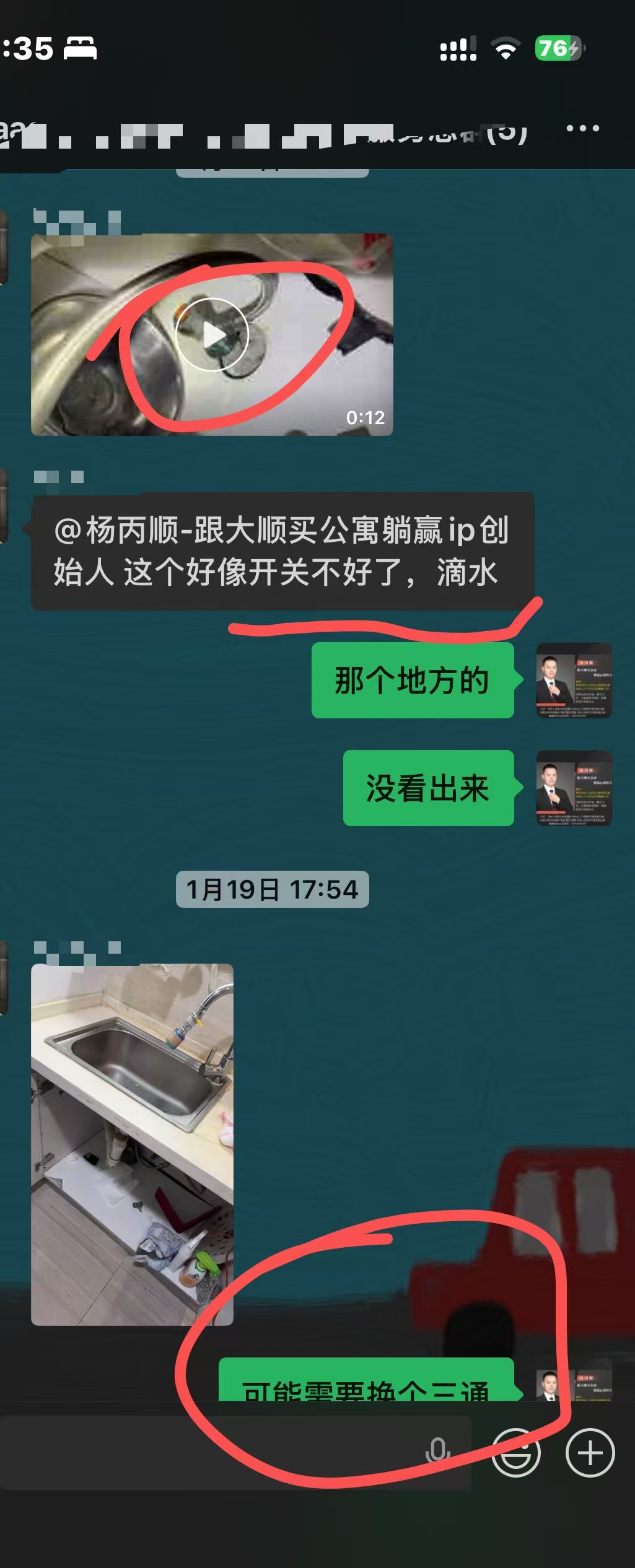635x1568 pixels.
Task: Open the chat options three-dot menu
Action: click(582, 129)
